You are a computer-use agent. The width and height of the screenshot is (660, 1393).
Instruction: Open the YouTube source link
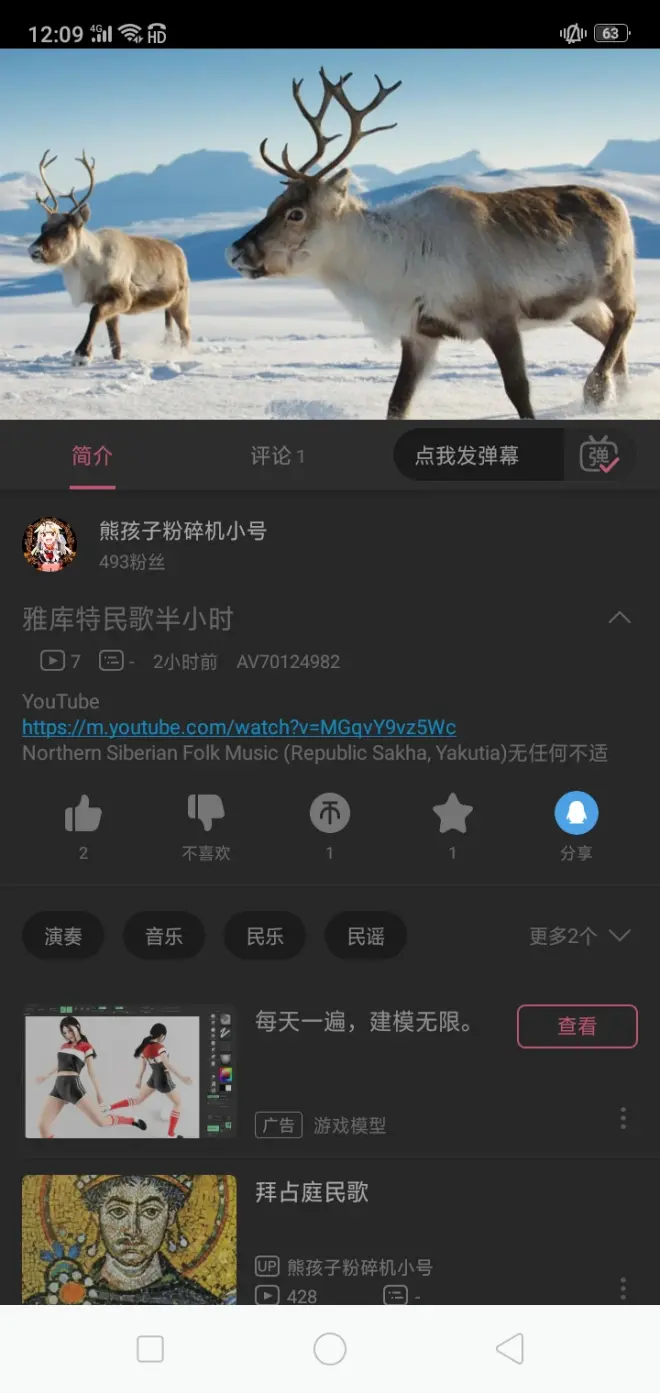(x=239, y=727)
